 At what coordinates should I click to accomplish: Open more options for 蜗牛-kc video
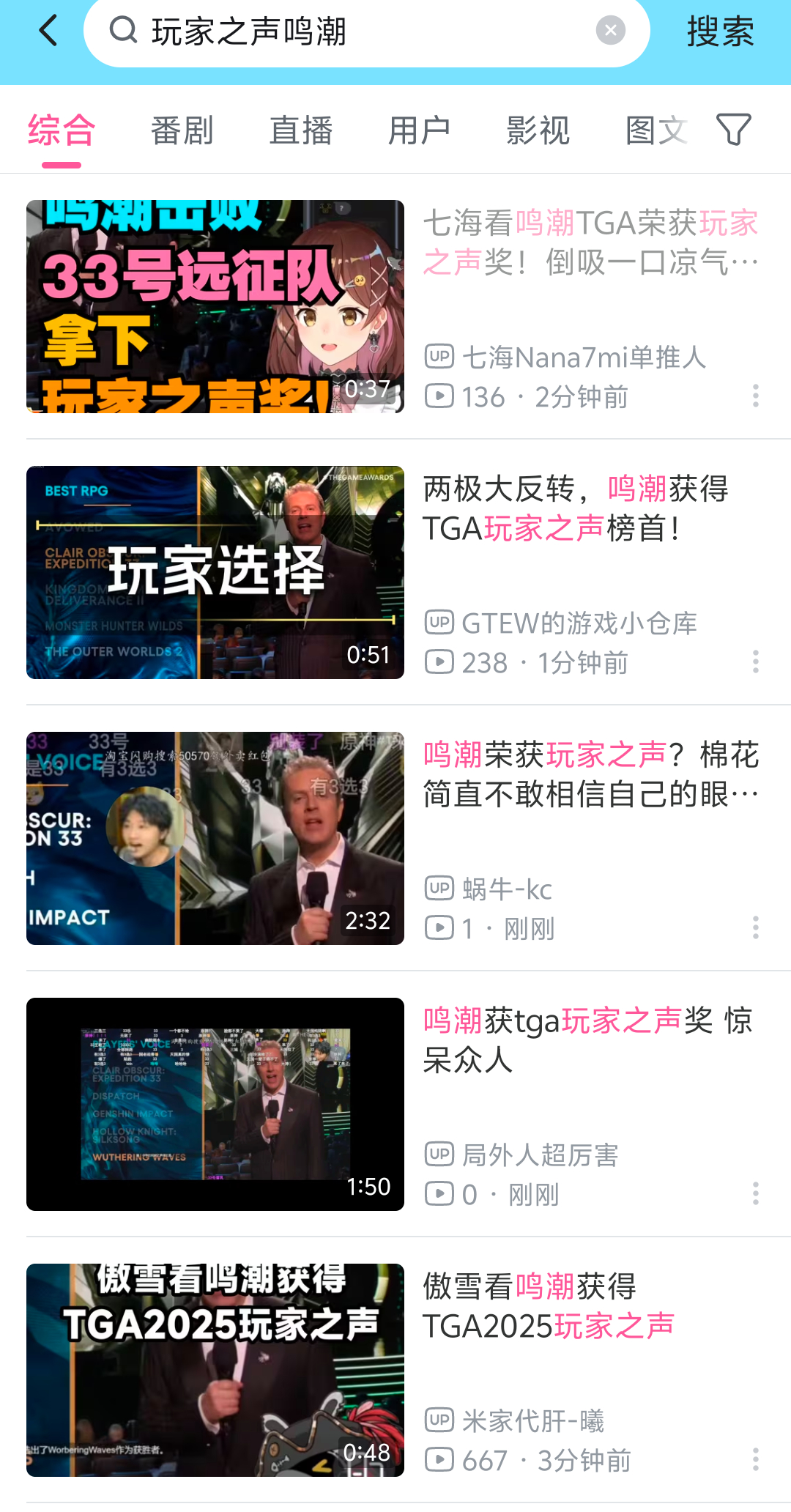[756, 928]
